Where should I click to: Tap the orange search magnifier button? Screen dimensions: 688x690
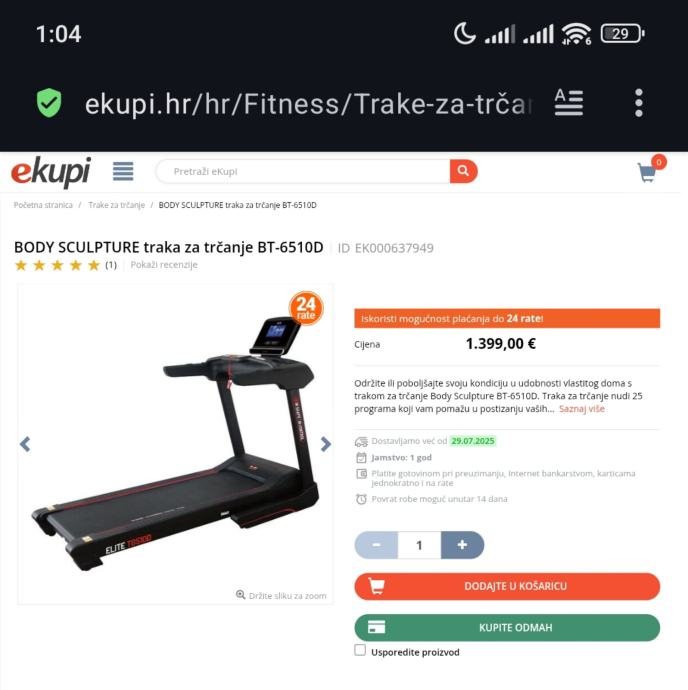point(463,171)
